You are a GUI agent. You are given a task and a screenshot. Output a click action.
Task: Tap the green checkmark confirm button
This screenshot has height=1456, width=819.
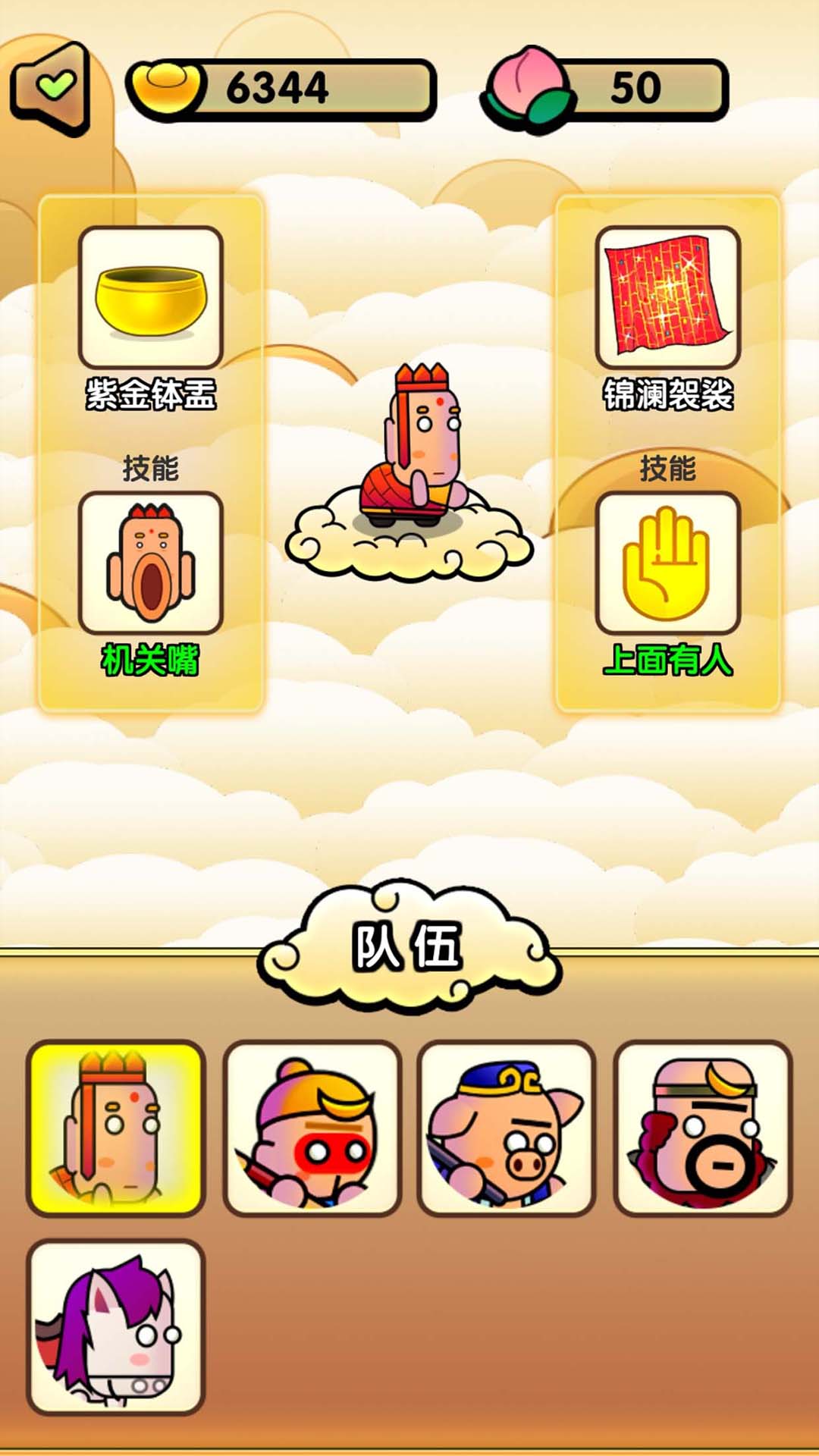click(52, 88)
